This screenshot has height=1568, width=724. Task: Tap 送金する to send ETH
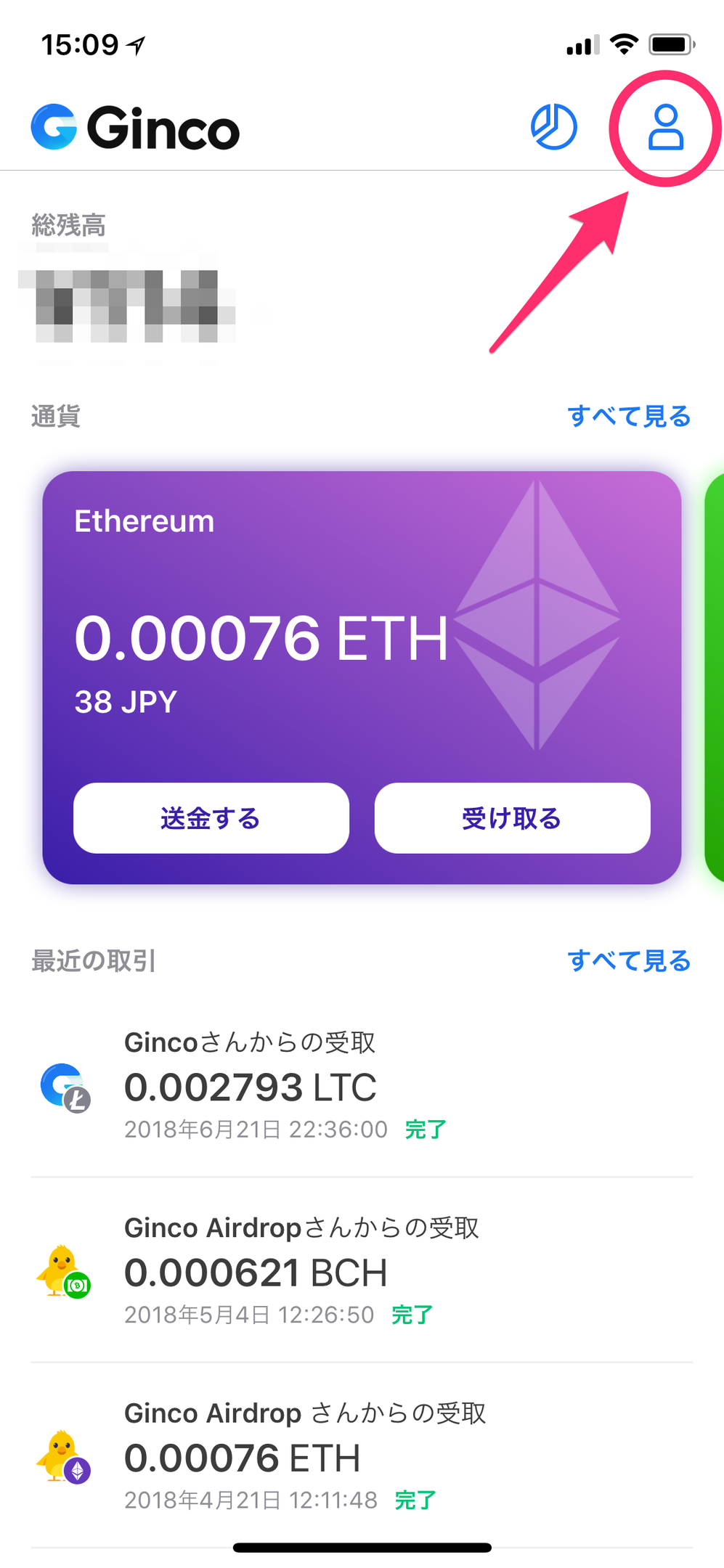(211, 818)
